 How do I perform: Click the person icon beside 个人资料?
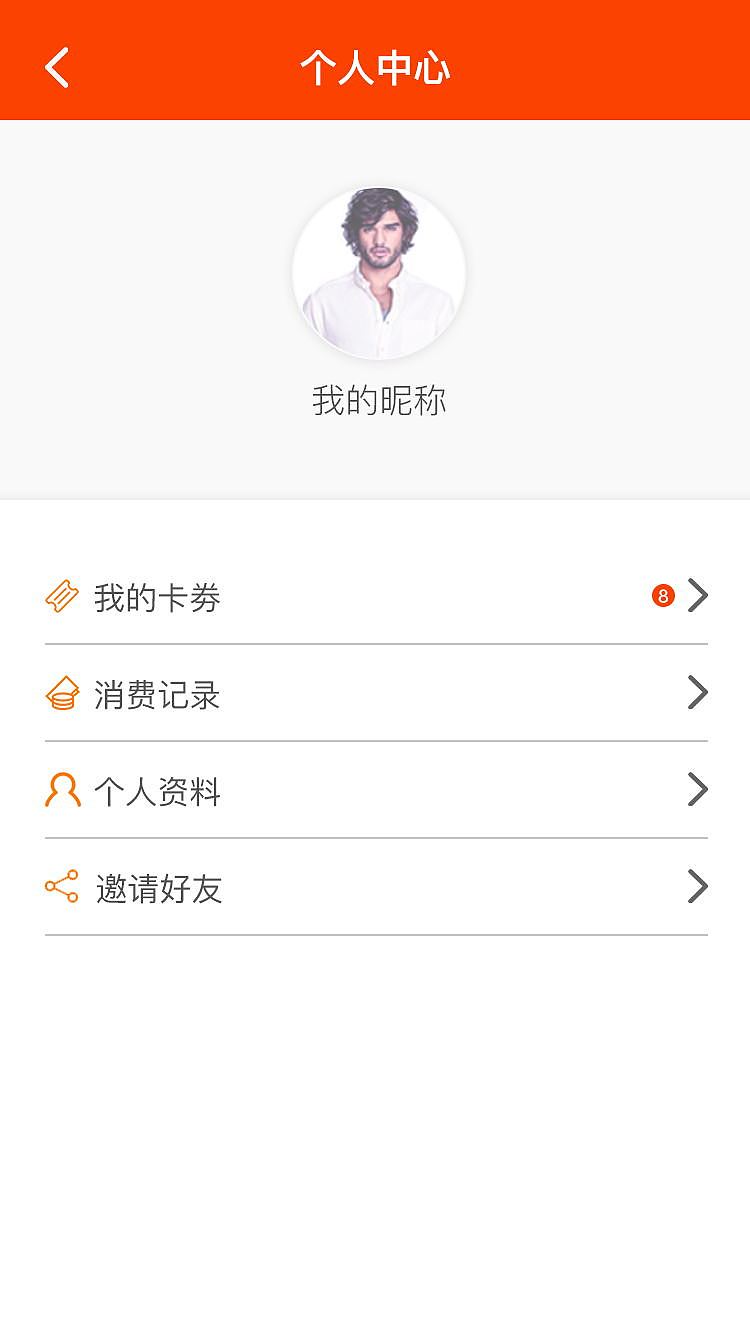[62, 789]
